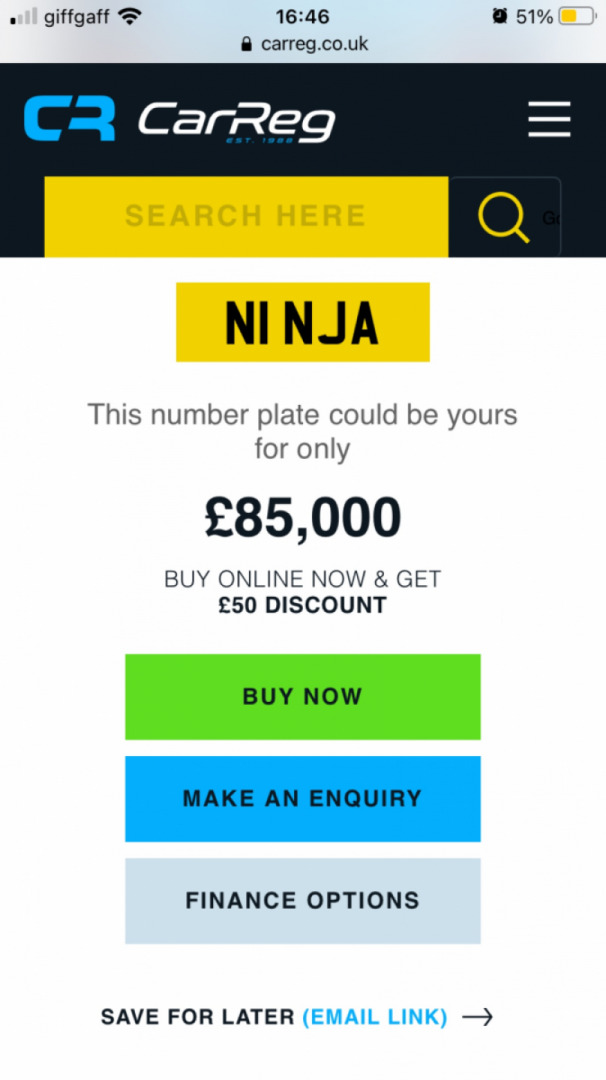Go to the CarReg home logo
This screenshot has width=606, height=1080.
pos(180,120)
